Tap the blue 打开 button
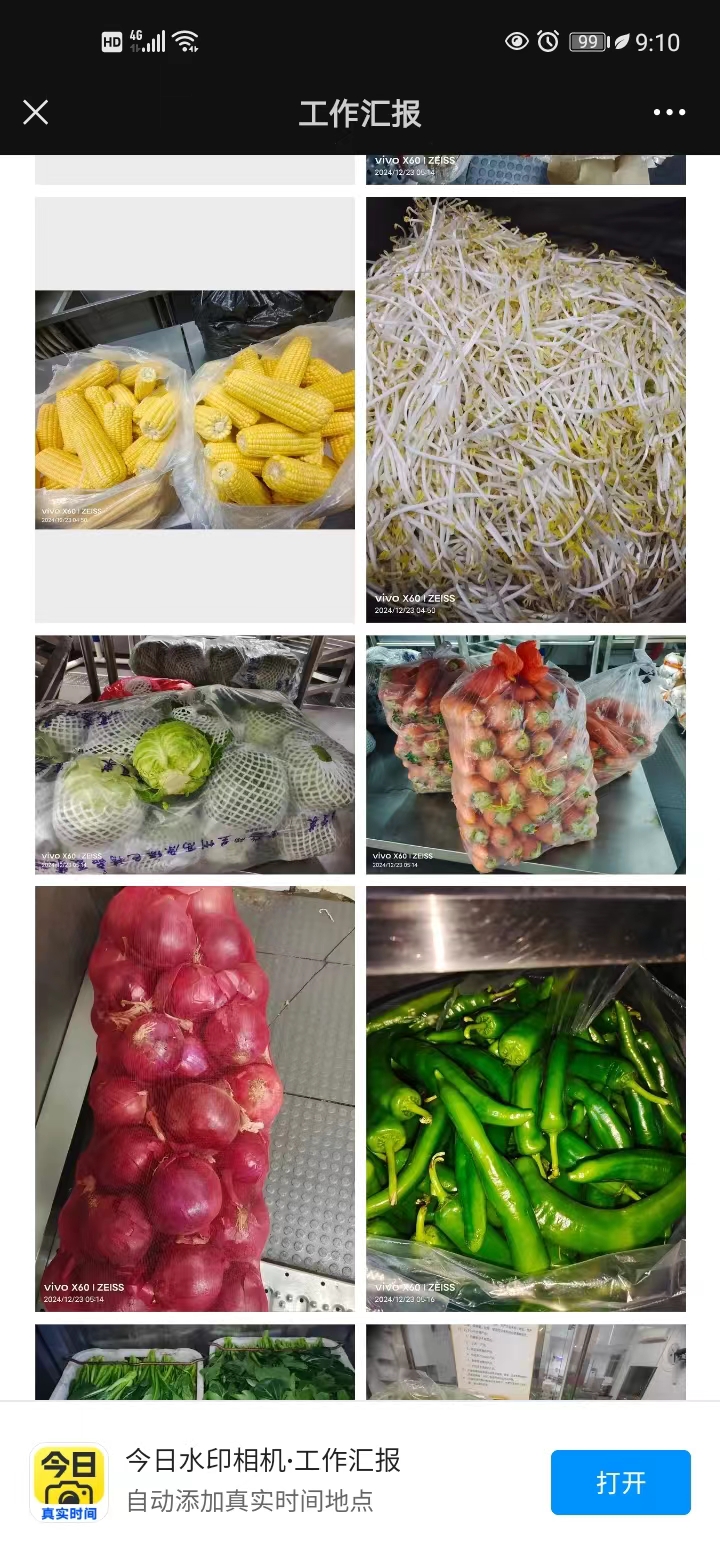This screenshot has width=720, height=1560. [x=620, y=1482]
